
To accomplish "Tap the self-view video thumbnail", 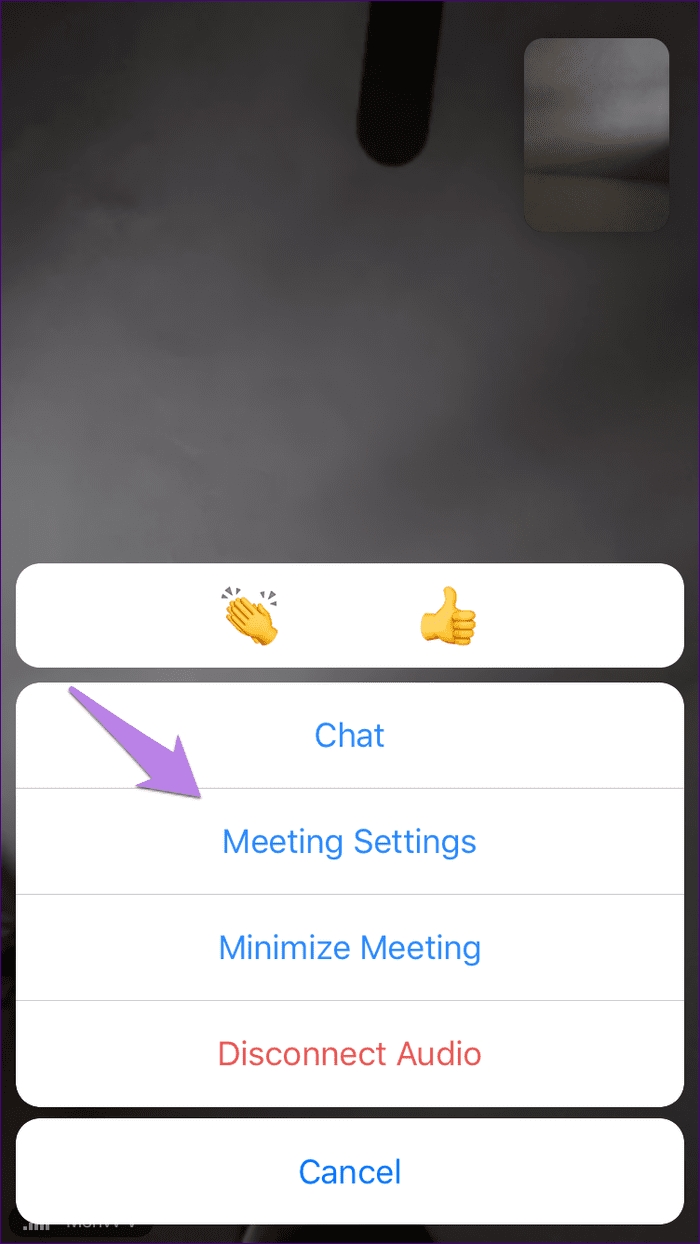I will click(596, 135).
